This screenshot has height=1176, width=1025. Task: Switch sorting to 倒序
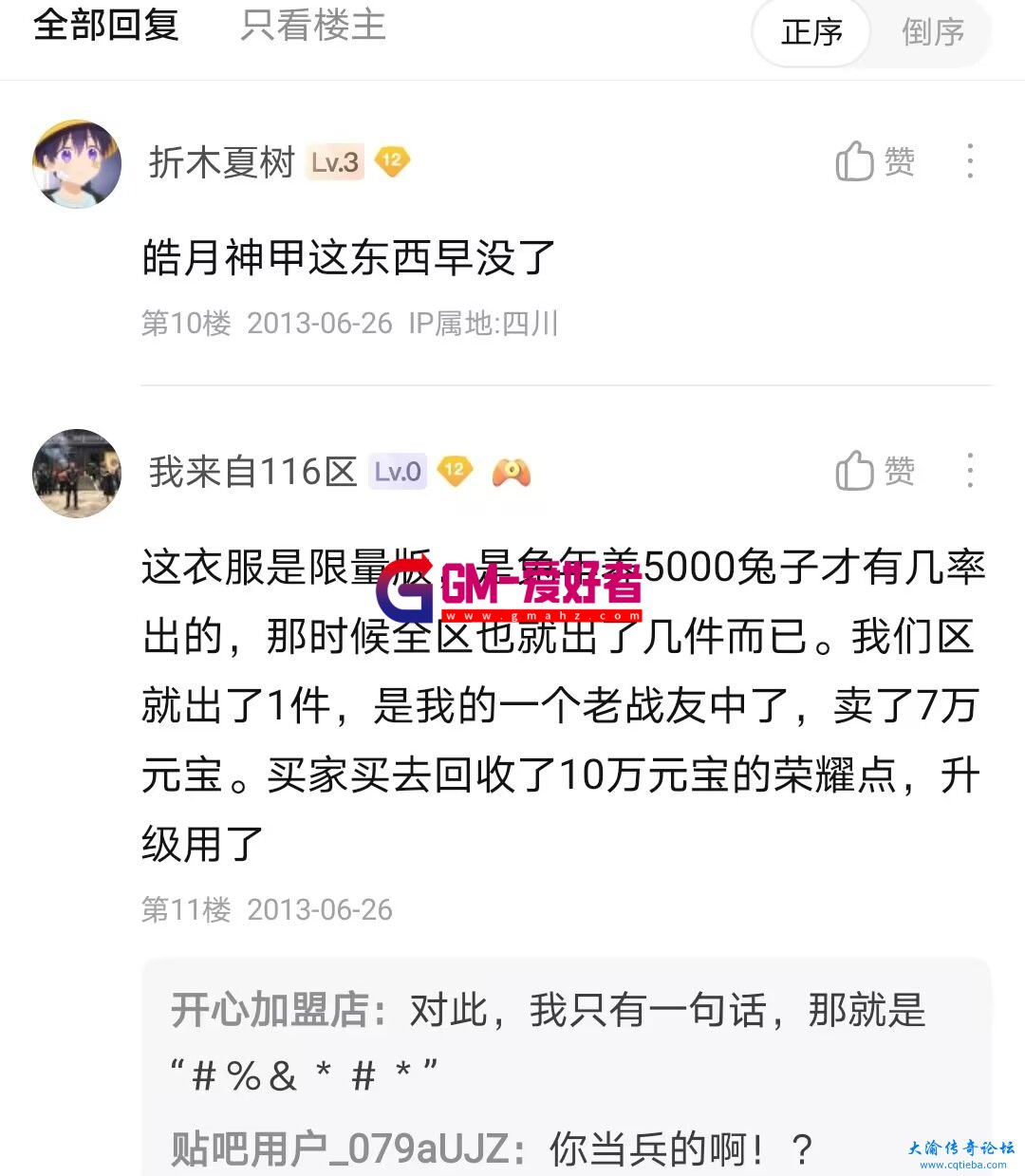(932, 32)
